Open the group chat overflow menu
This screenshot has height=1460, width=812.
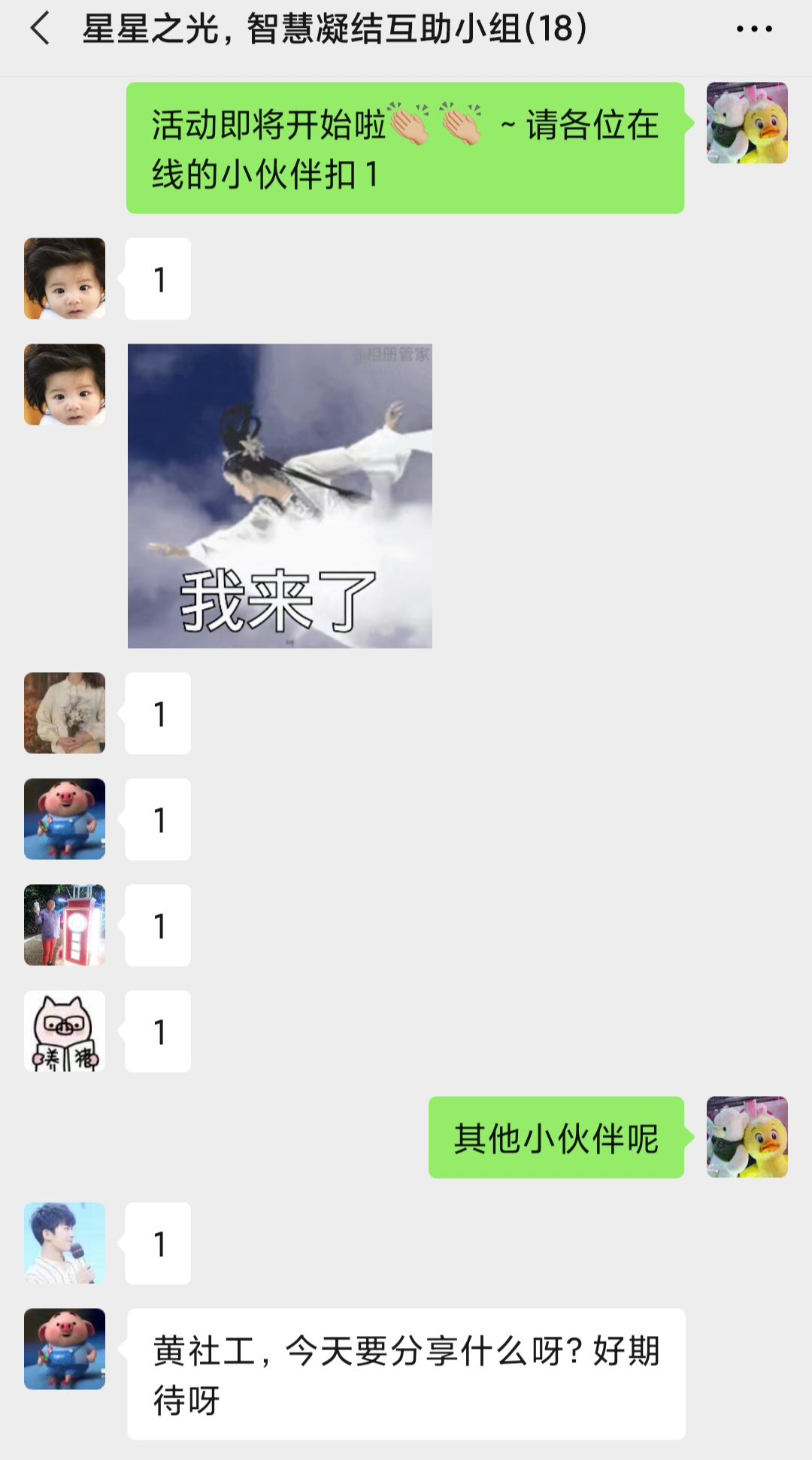754,29
